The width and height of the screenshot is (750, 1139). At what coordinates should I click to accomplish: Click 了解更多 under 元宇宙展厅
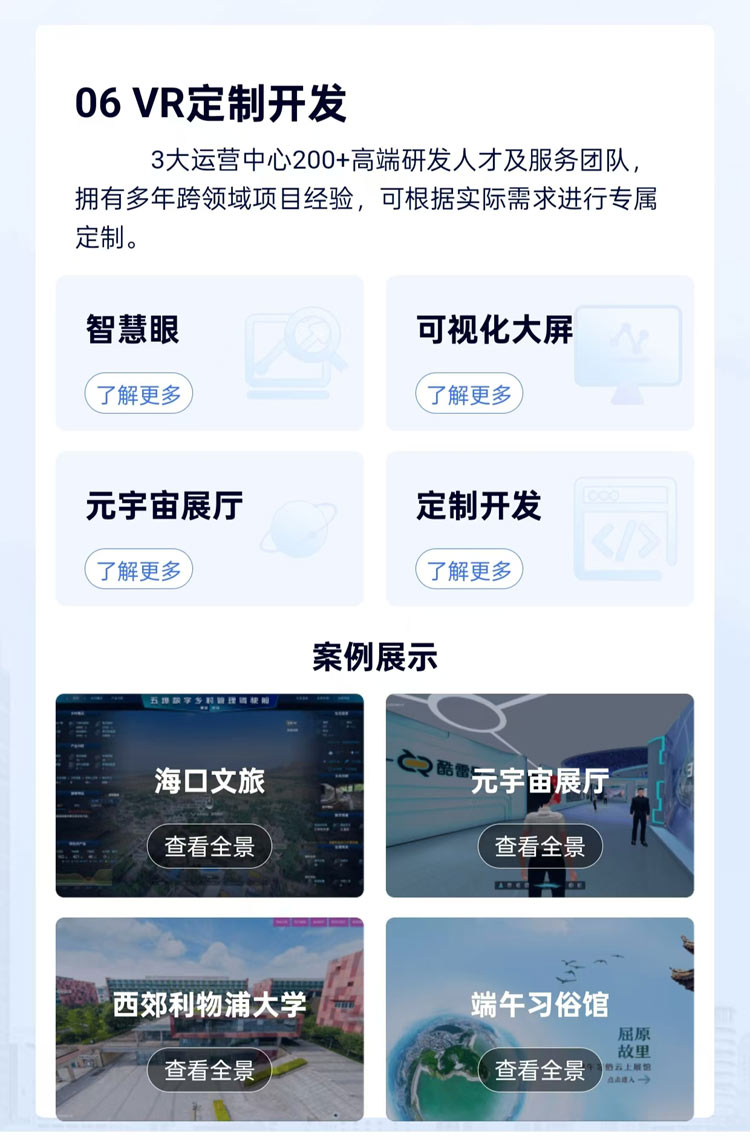(x=138, y=568)
